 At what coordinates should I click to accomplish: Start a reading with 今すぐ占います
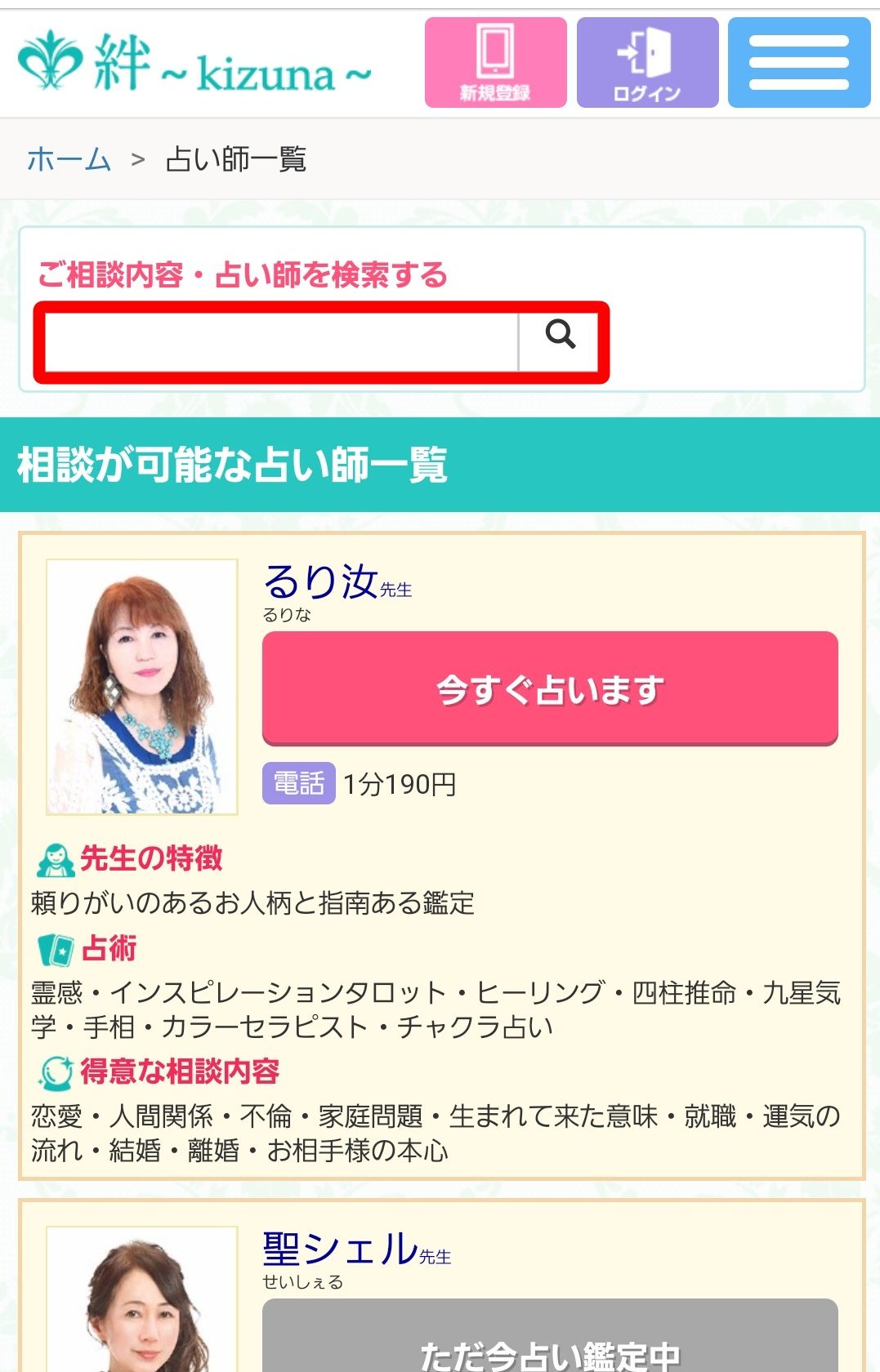(550, 688)
